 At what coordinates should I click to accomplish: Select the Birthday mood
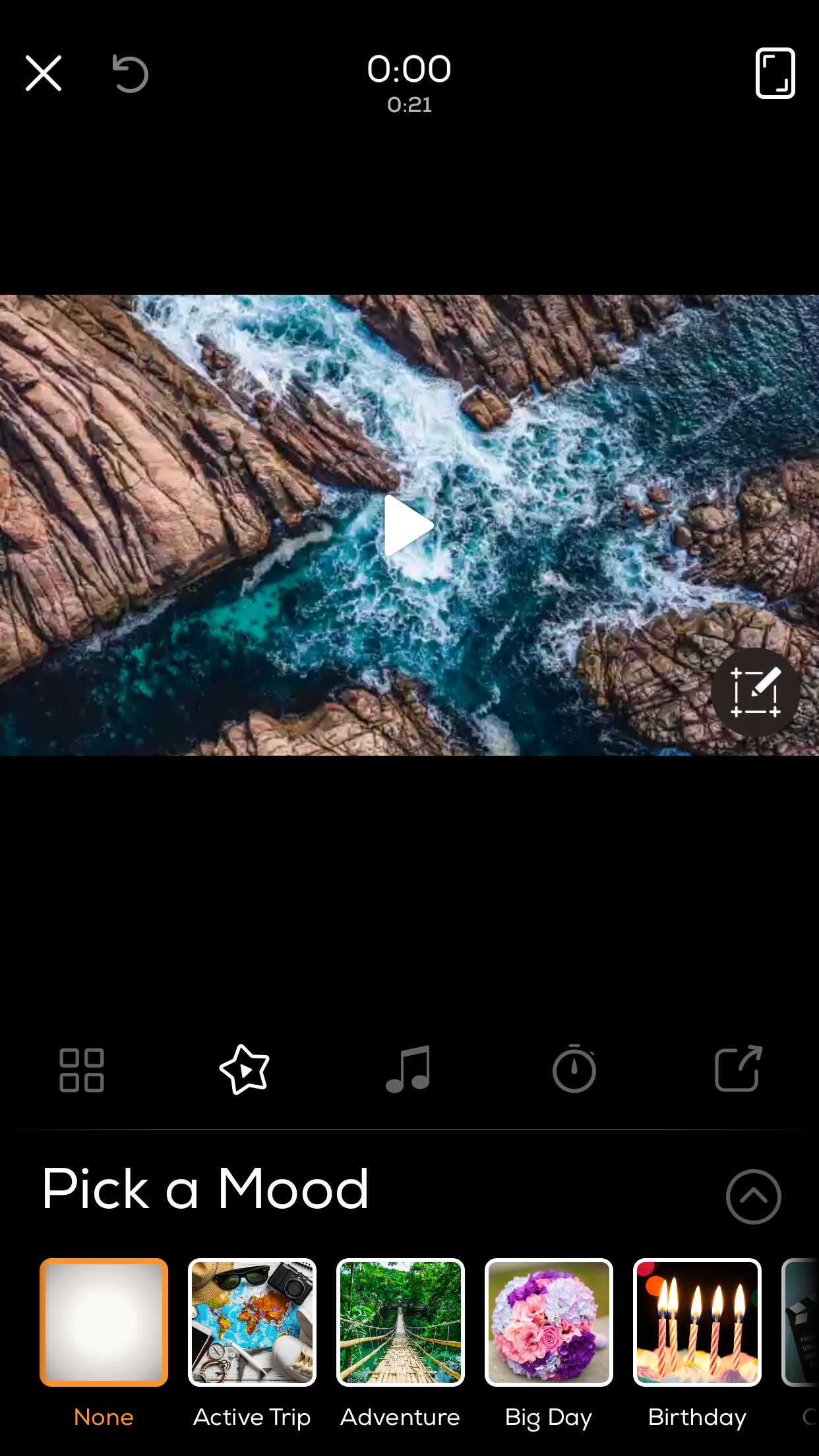pyautogui.click(x=697, y=1322)
